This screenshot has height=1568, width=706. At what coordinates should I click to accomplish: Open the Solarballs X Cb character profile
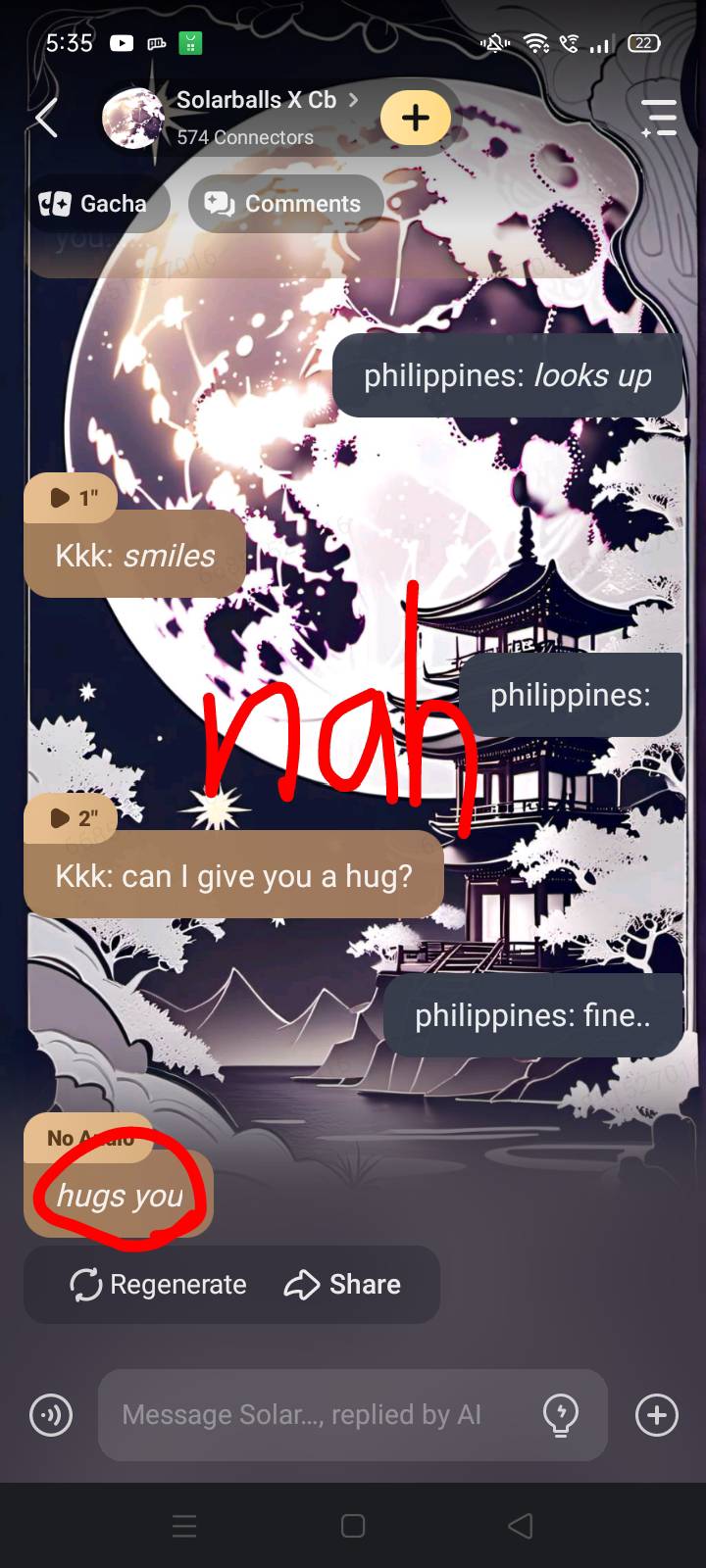point(255,101)
